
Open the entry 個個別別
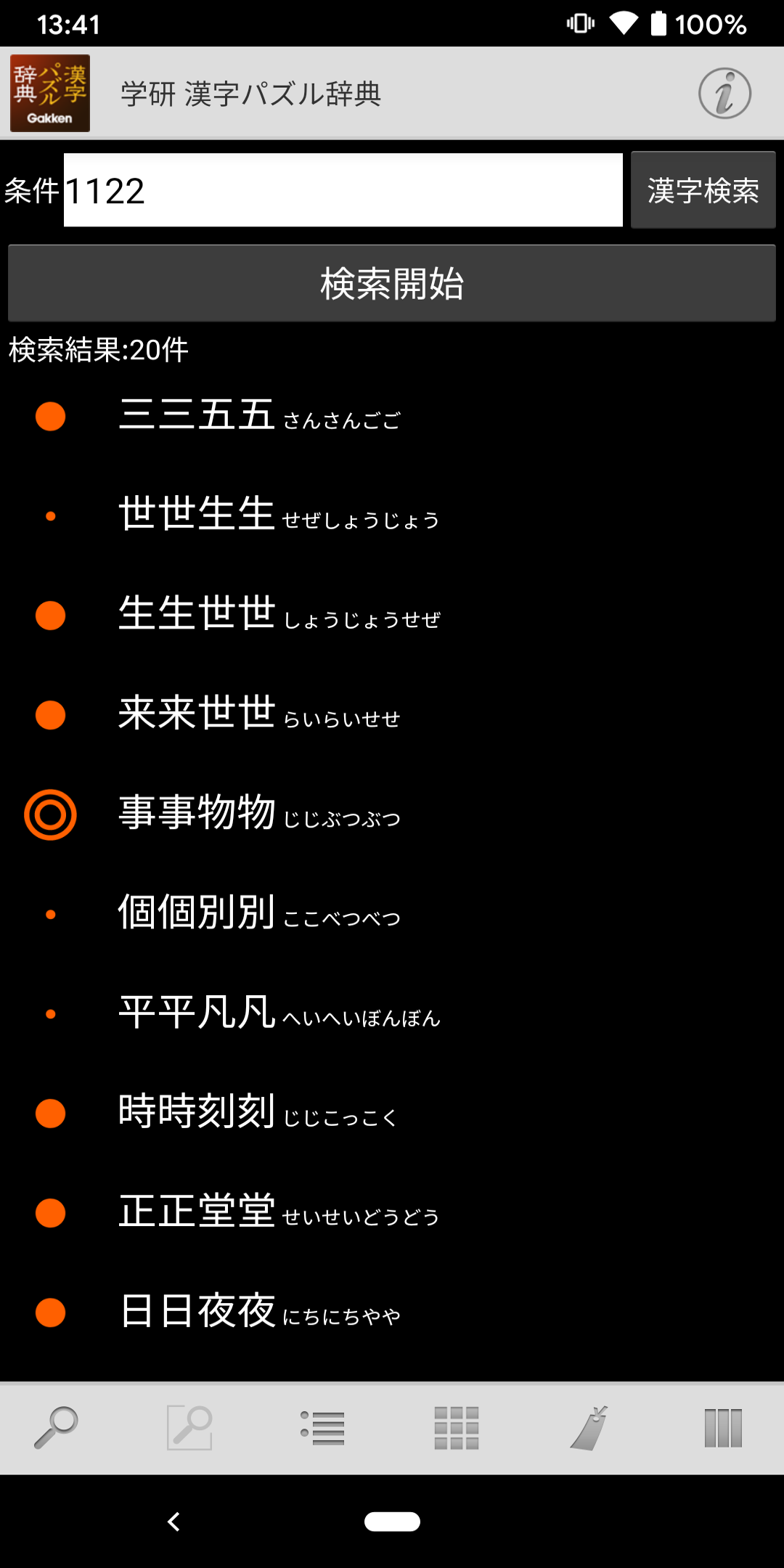tap(260, 914)
